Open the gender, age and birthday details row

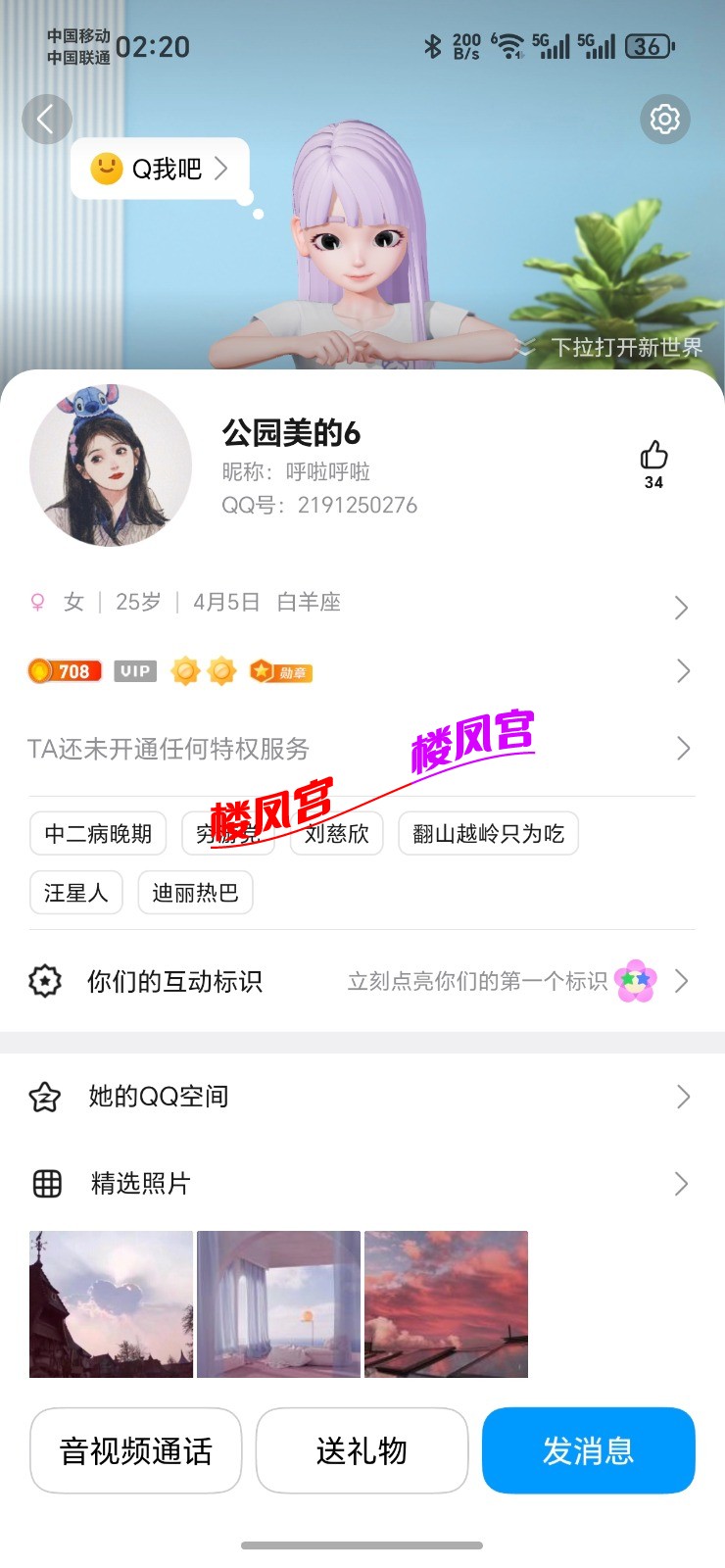[x=361, y=604]
